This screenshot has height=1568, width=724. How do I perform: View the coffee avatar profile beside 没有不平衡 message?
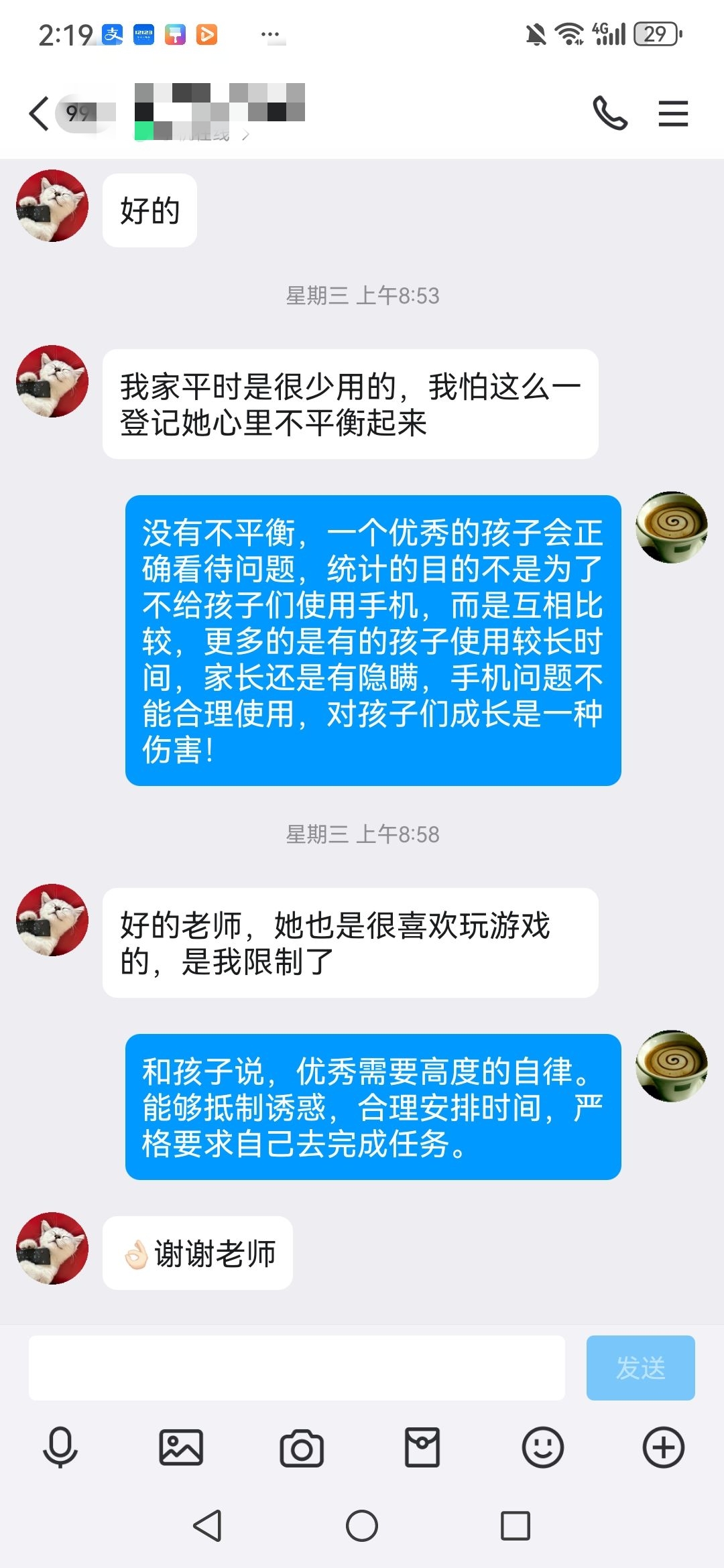pyautogui.click(x=671, y=527)
